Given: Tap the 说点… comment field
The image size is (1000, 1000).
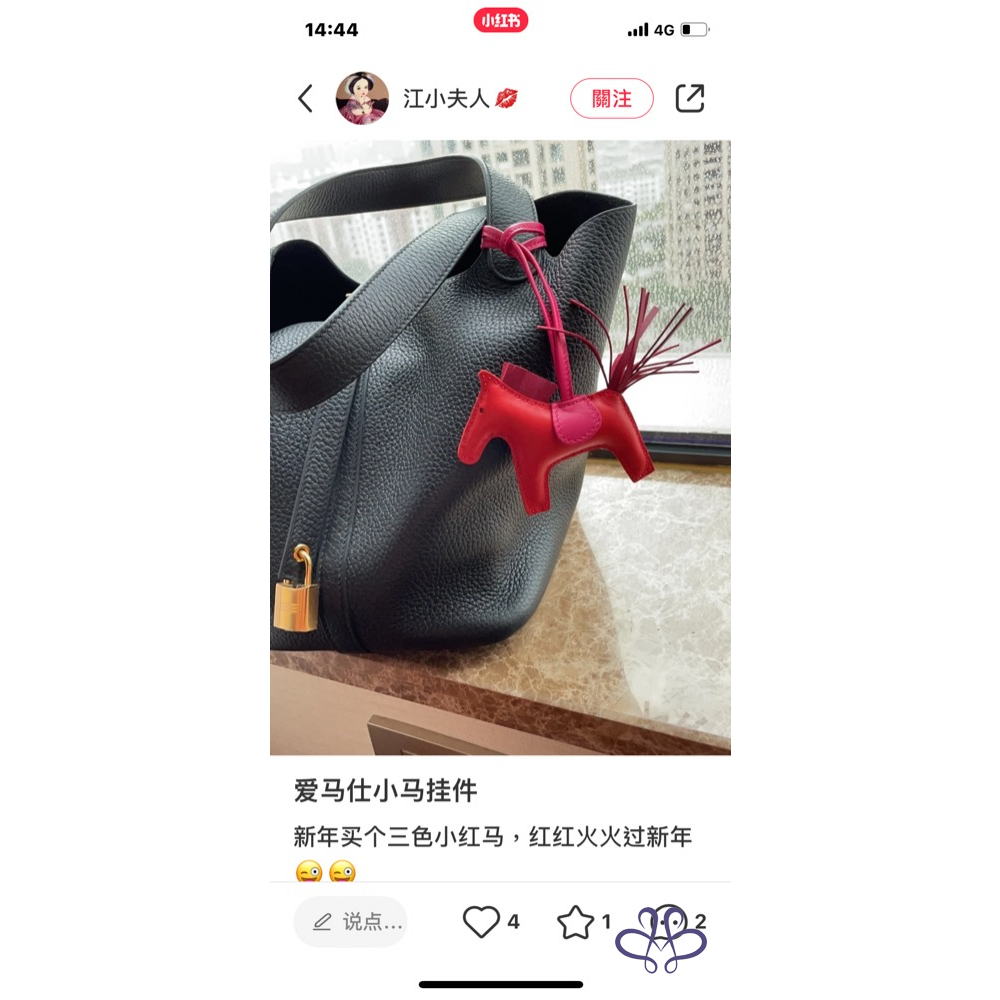Looking at the screenshot, I should pos(351,922).
